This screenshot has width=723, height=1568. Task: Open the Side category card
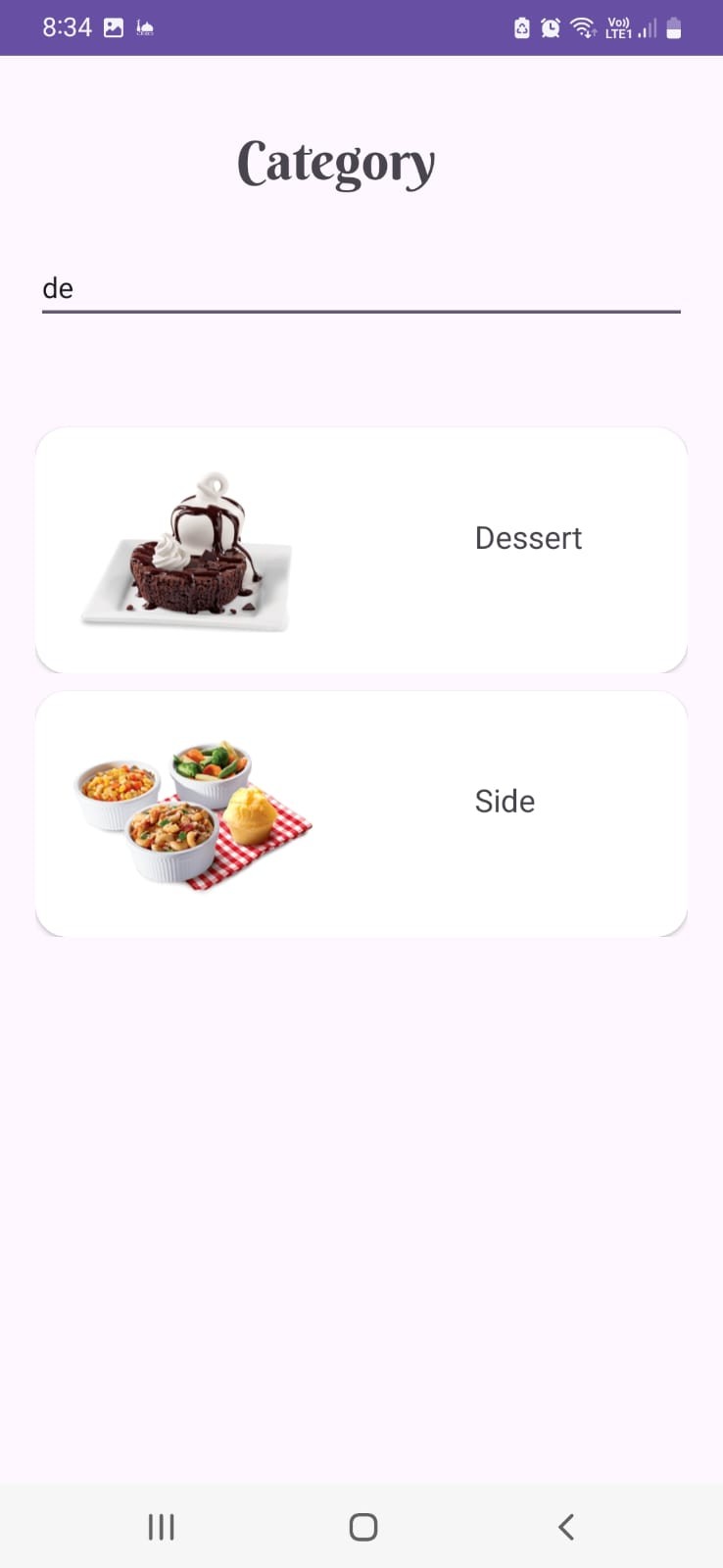[x=361, y=813]
